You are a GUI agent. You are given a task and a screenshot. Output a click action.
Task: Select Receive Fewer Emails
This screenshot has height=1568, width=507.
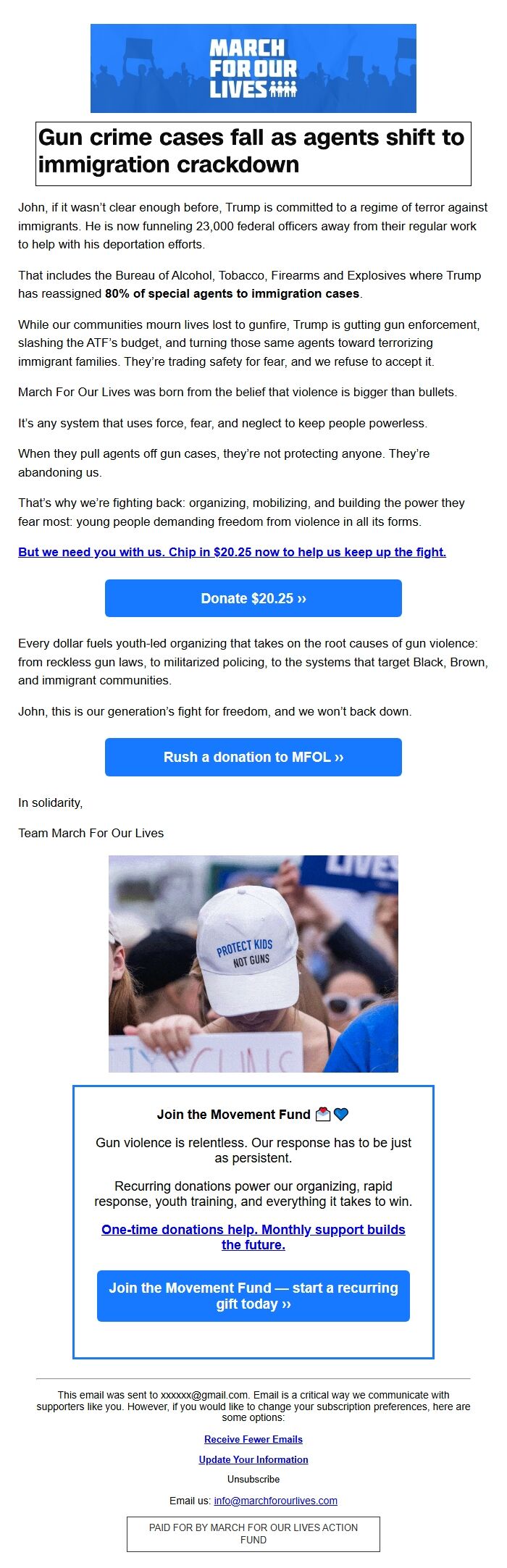(x=253, y=1439)
